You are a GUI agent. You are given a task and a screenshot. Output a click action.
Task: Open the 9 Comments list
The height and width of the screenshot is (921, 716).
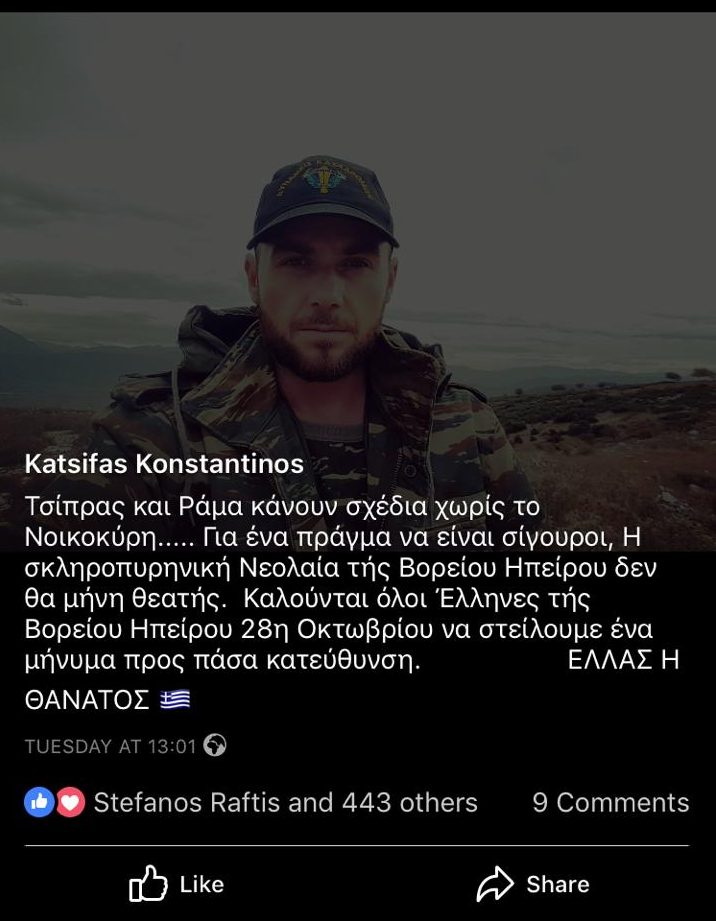[610, 803]
